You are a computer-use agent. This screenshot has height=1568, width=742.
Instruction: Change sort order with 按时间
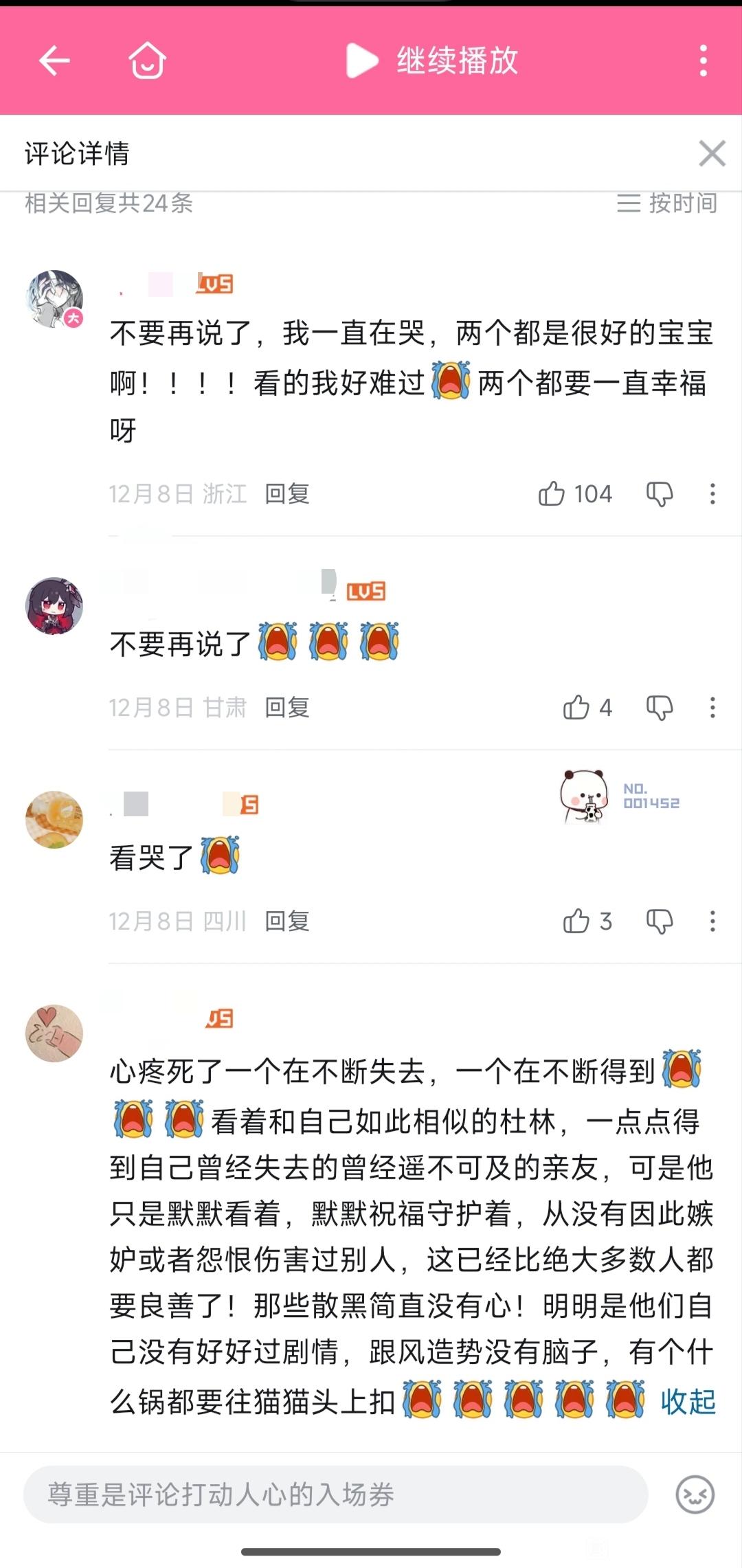coord(667,203)
